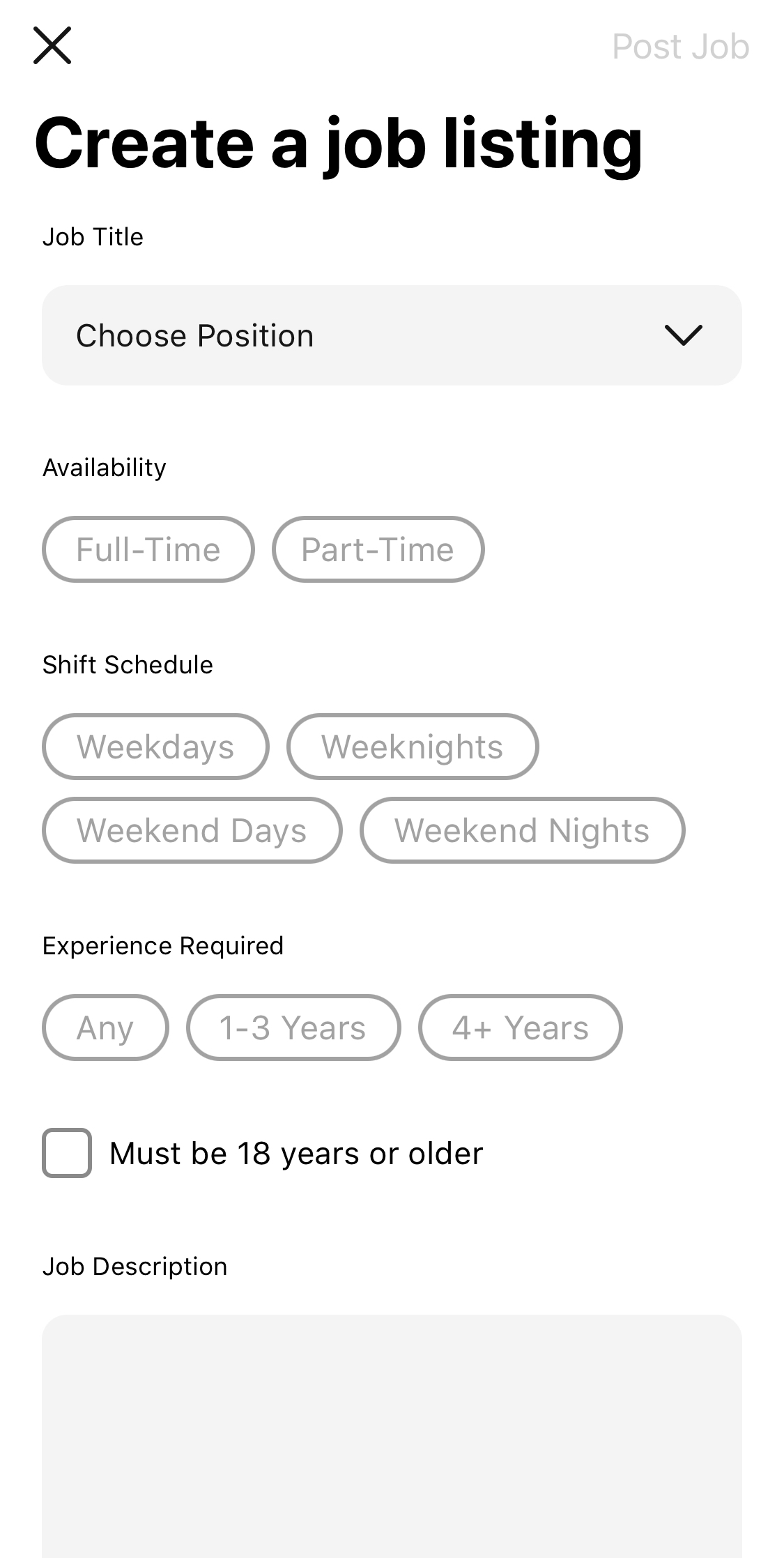Choose the Weekdays shift chip
The width and height of the screenshot is (784, 1558).
155,747
